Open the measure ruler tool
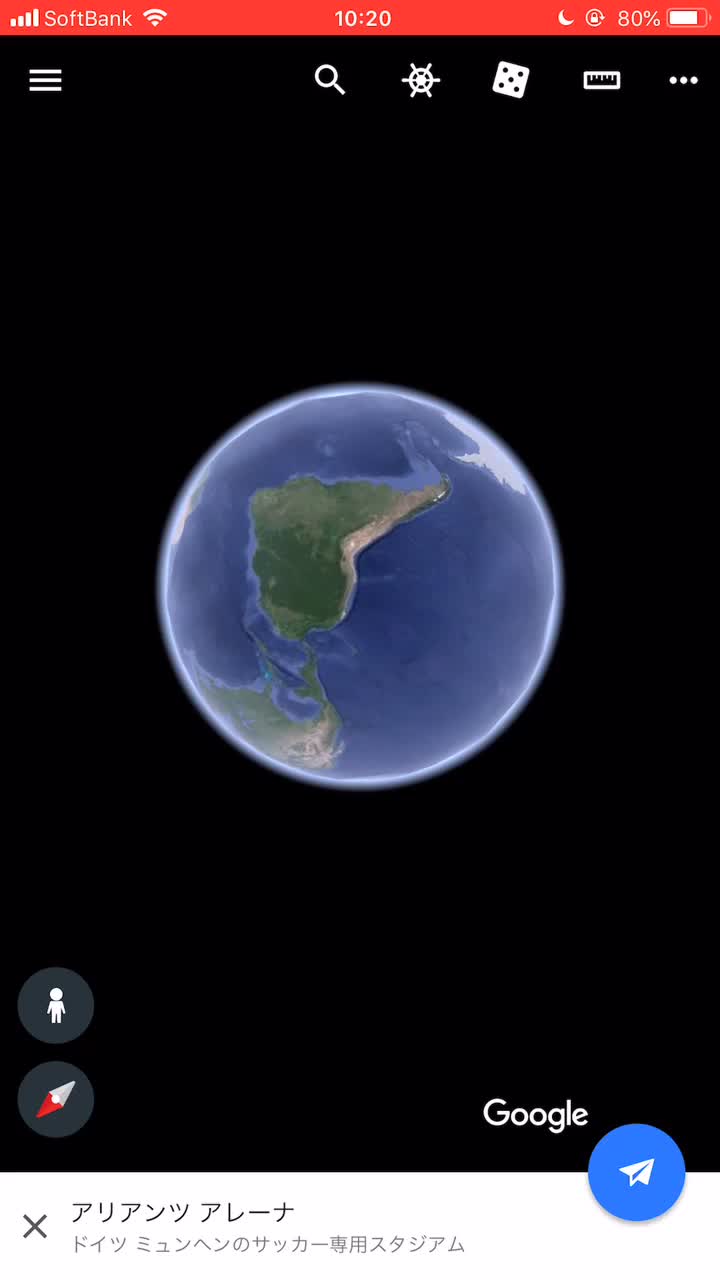The height and width of the screenshot is (1280, 720). [x=602, y=81]
